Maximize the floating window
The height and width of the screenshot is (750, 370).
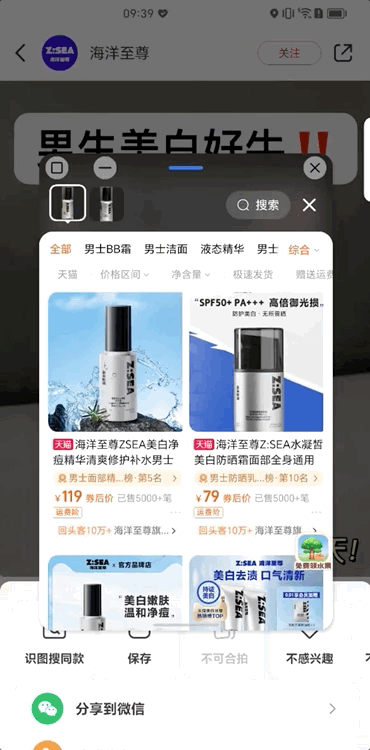[57, 168]
